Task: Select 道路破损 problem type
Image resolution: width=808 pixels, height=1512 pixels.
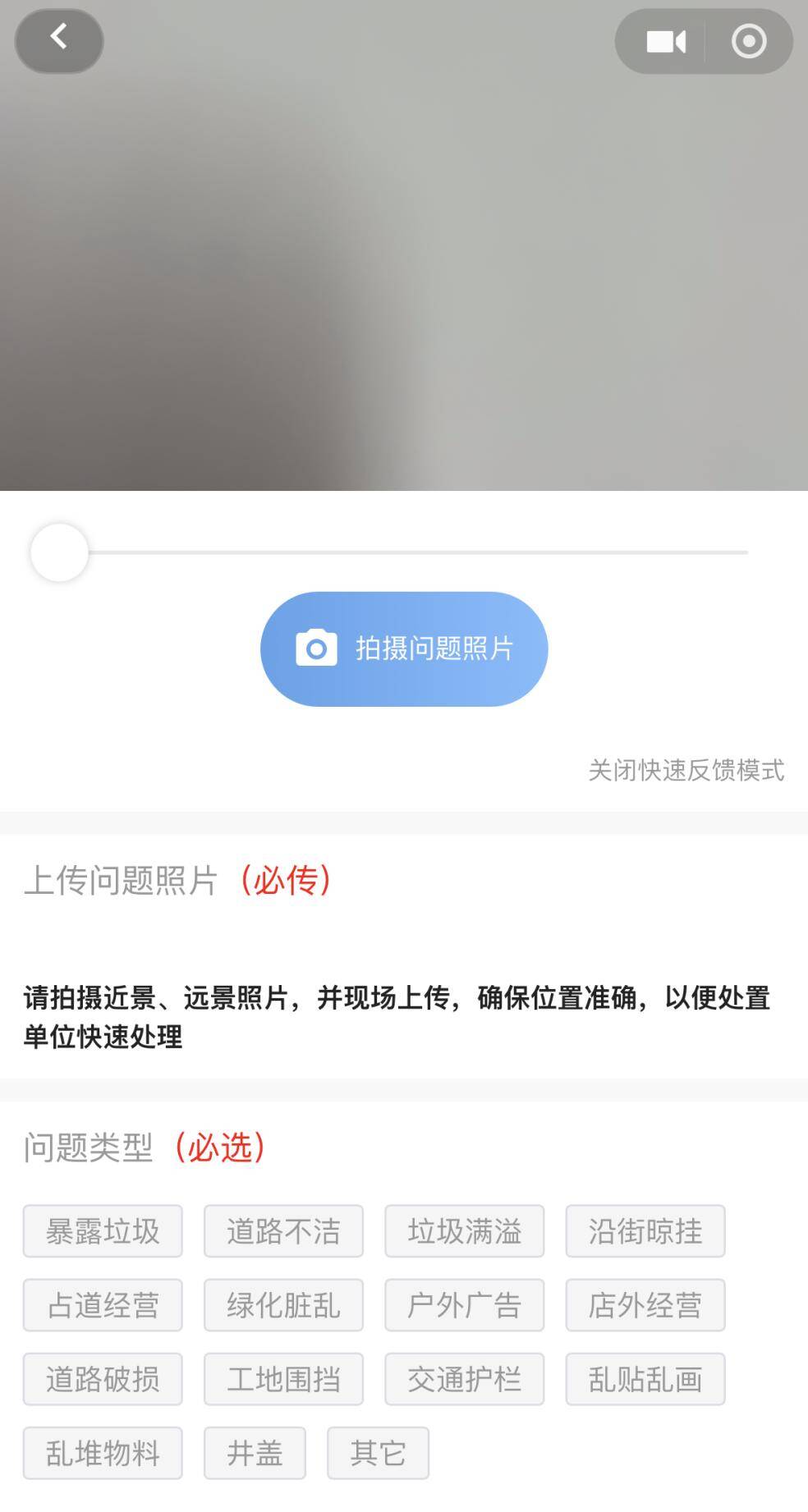Action: pos(103,1378)
